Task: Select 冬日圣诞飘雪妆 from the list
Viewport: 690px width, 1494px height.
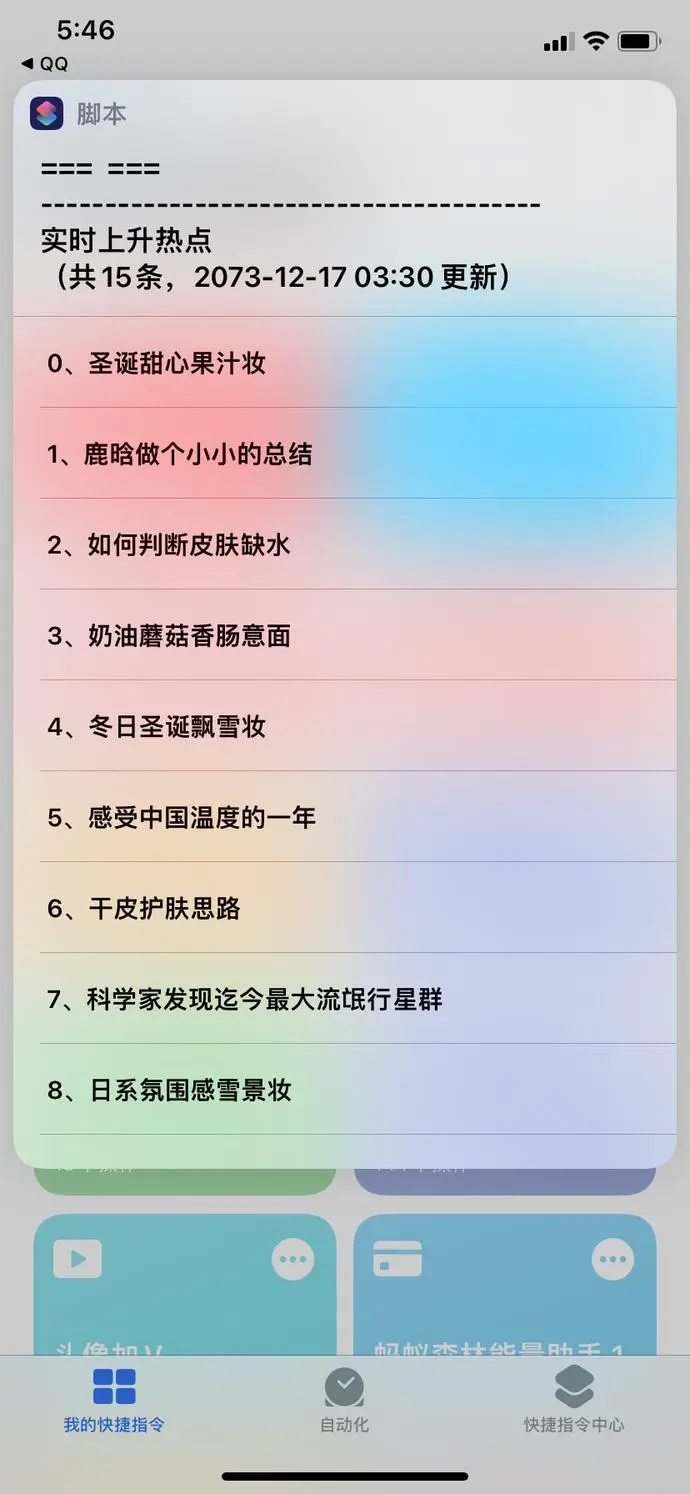Action: (345, 727)
